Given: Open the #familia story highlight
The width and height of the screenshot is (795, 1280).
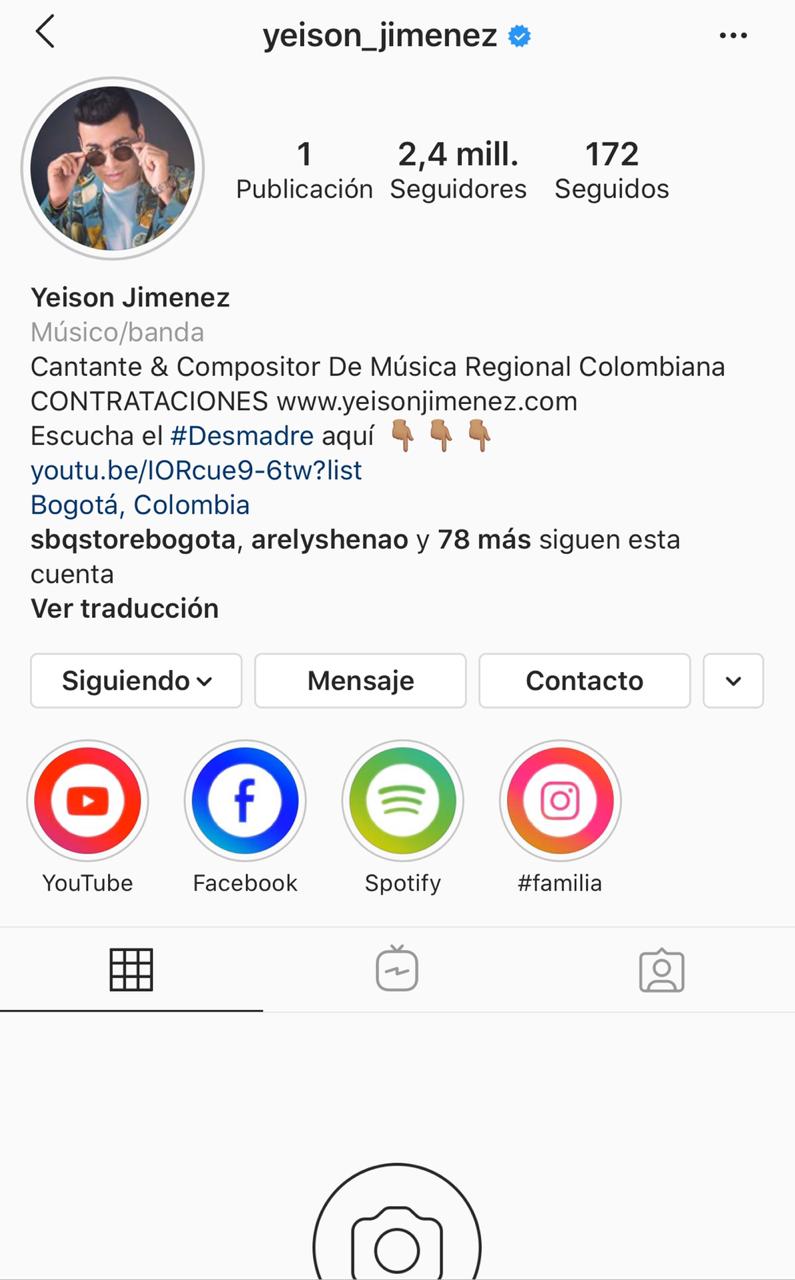Looking at the screenshot, I should click(x=560, y=800).
